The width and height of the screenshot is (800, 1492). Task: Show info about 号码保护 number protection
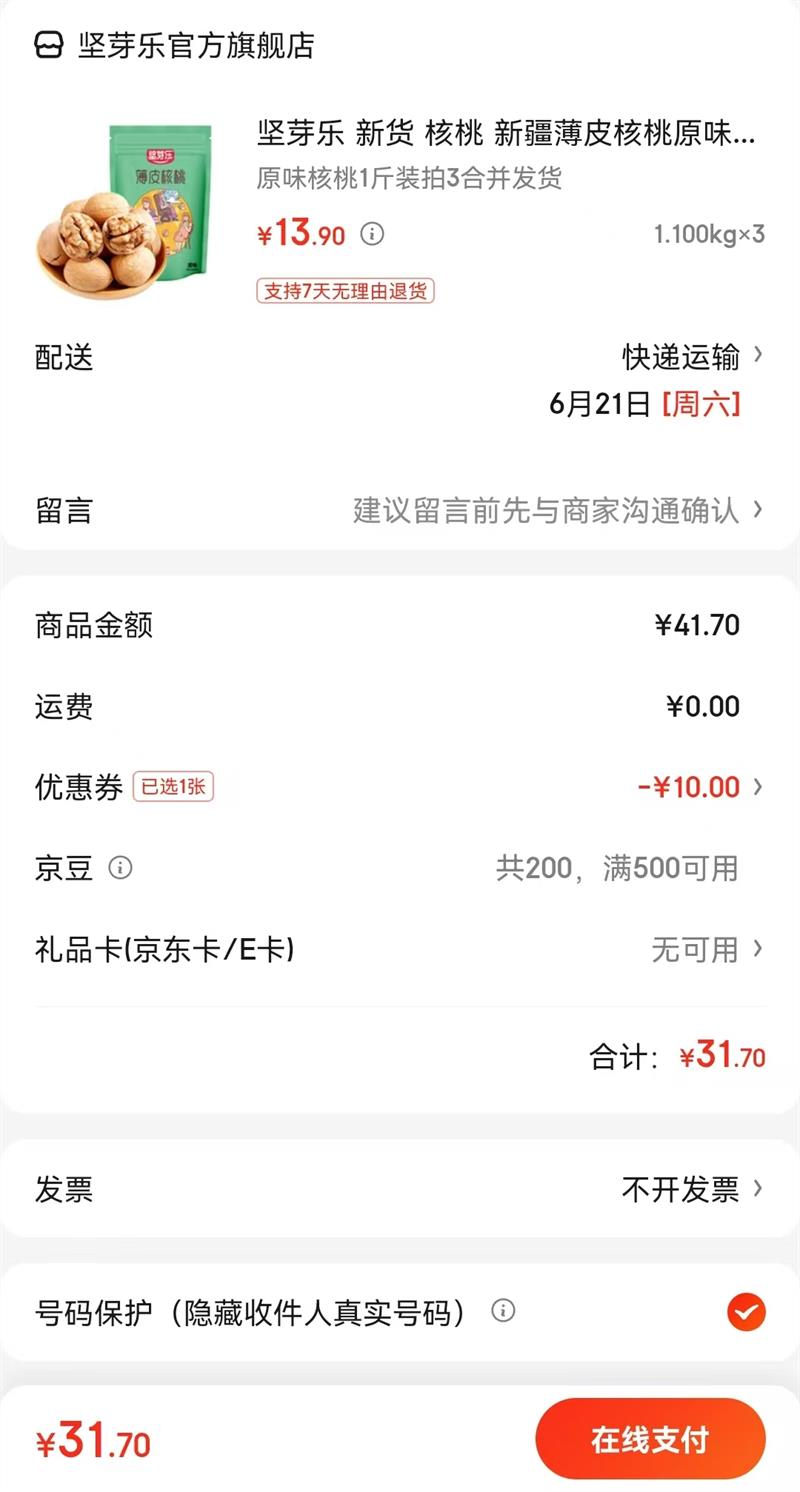point(503,1311)
